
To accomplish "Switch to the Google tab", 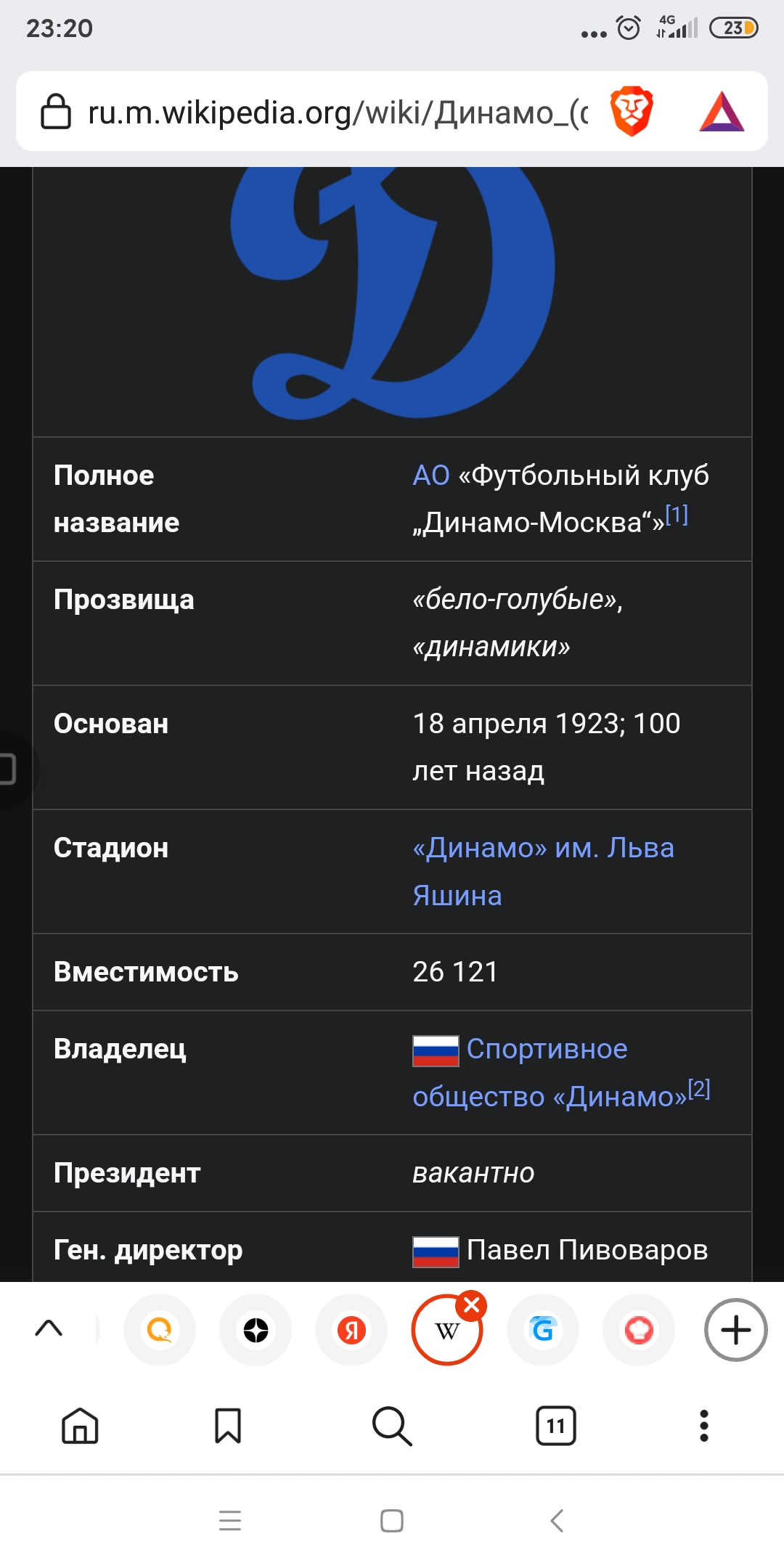I will pyautogui.click(x=543, y=1330).
